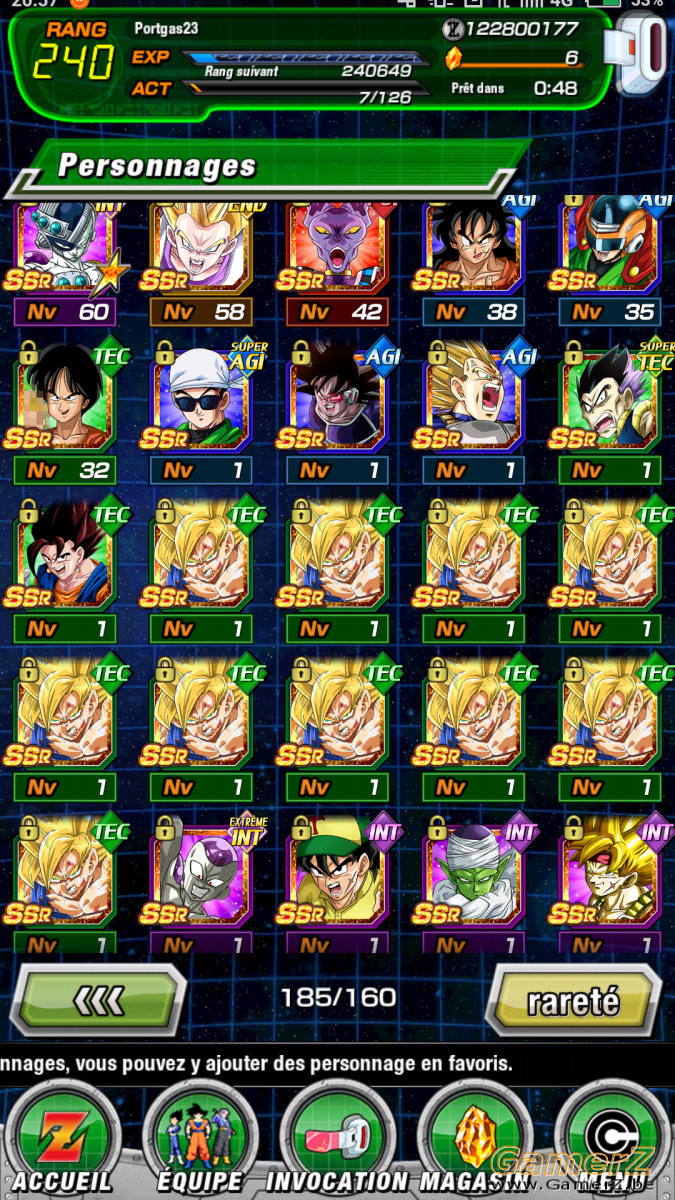Go back with the triple-arrow button

coord(103,999)
